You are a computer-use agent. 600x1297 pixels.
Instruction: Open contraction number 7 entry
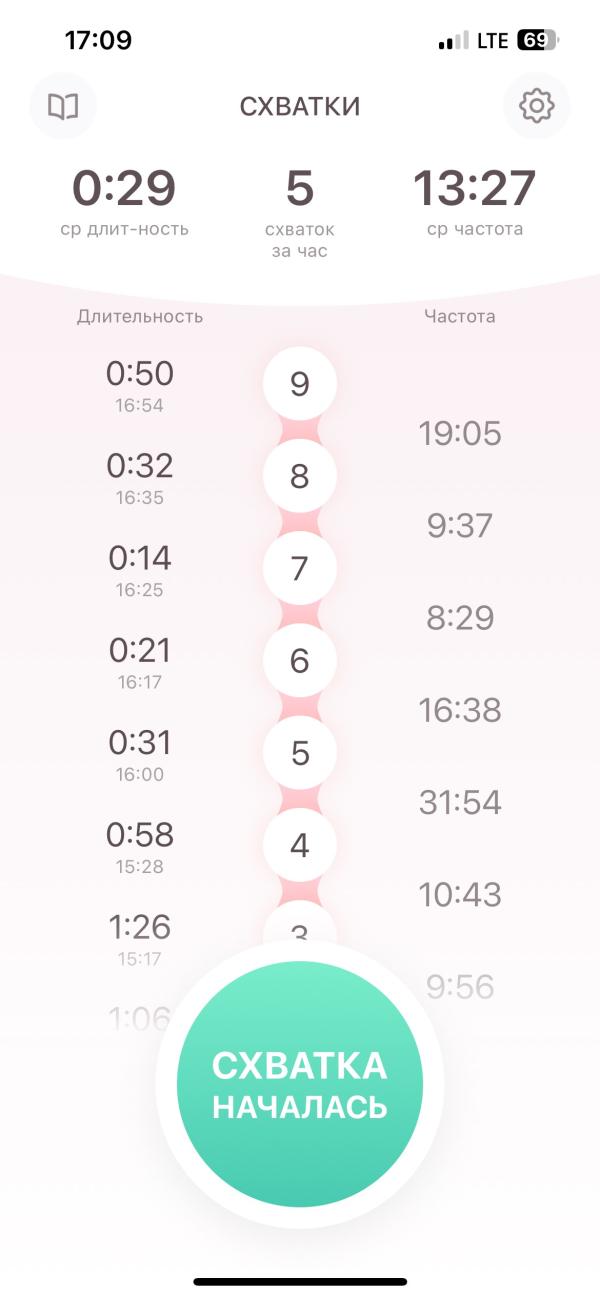pos(300,569)
